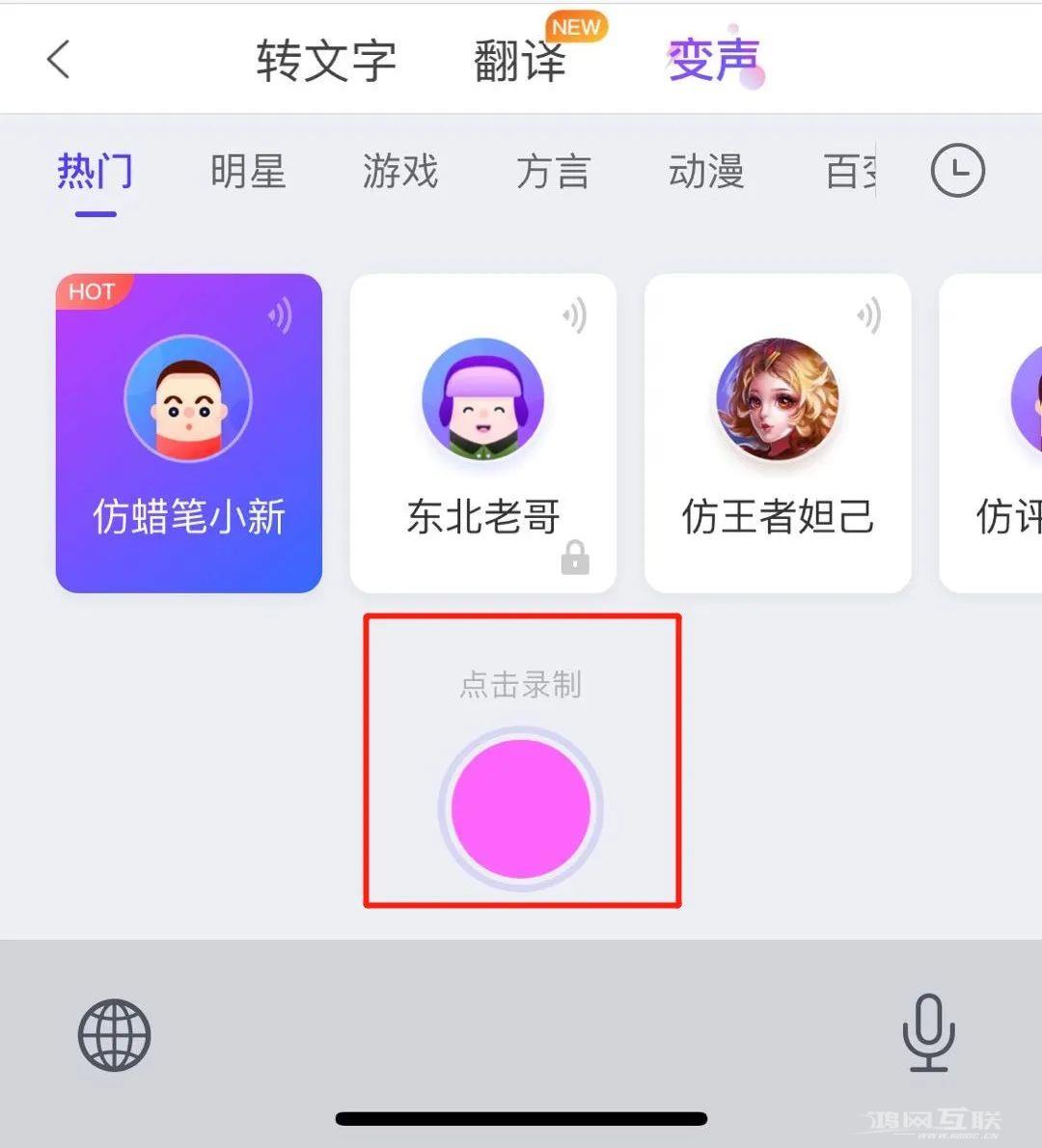Expand the 动漫 voice category
This screenshot has width=1042, height=1148.
tap(706, 172)
